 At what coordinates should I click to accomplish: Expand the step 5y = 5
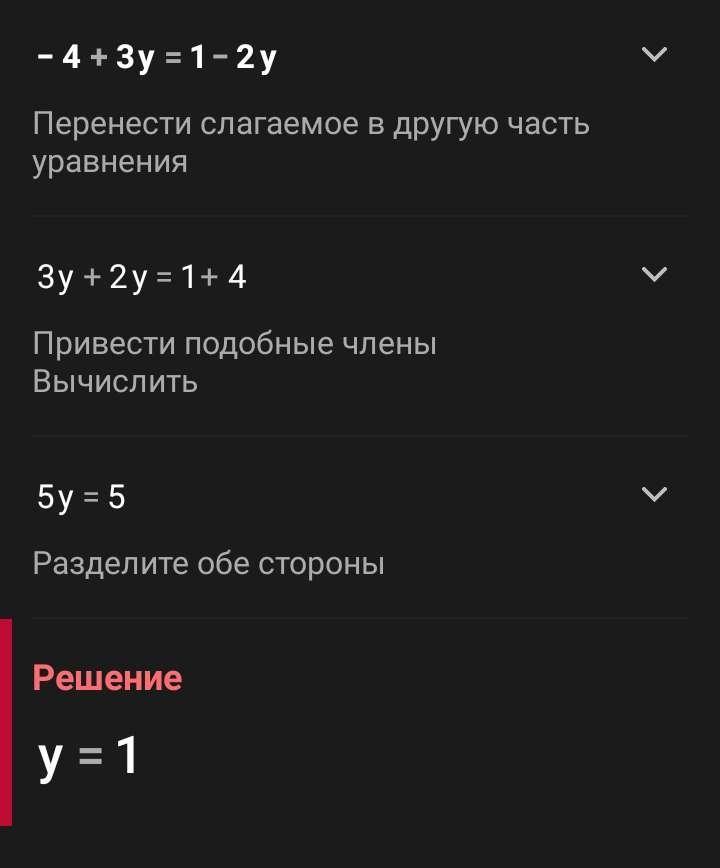[x=653, y=494]
